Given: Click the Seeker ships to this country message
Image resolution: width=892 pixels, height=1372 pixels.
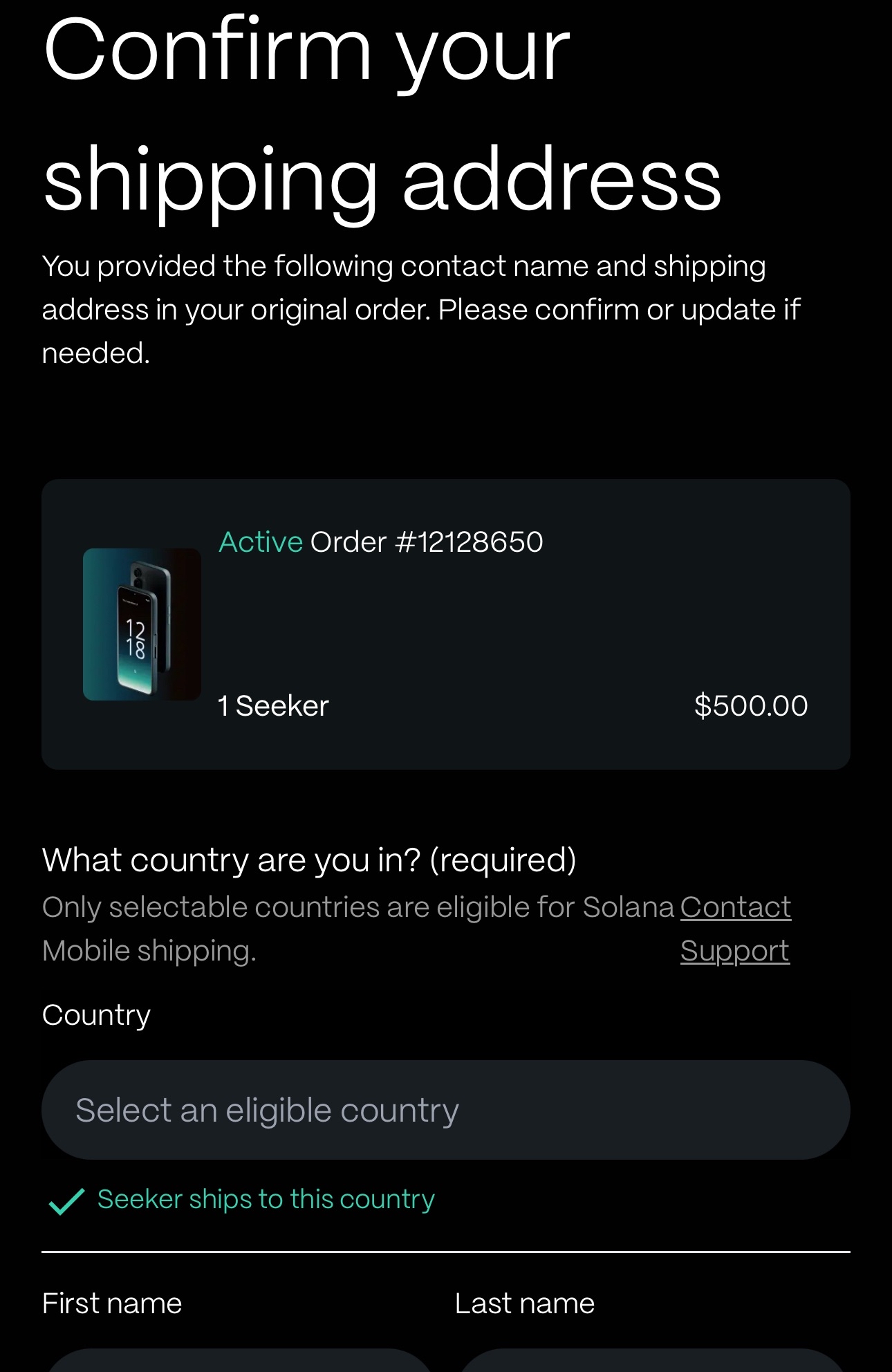Looking at the screenshot, I should pos(266,1199).
